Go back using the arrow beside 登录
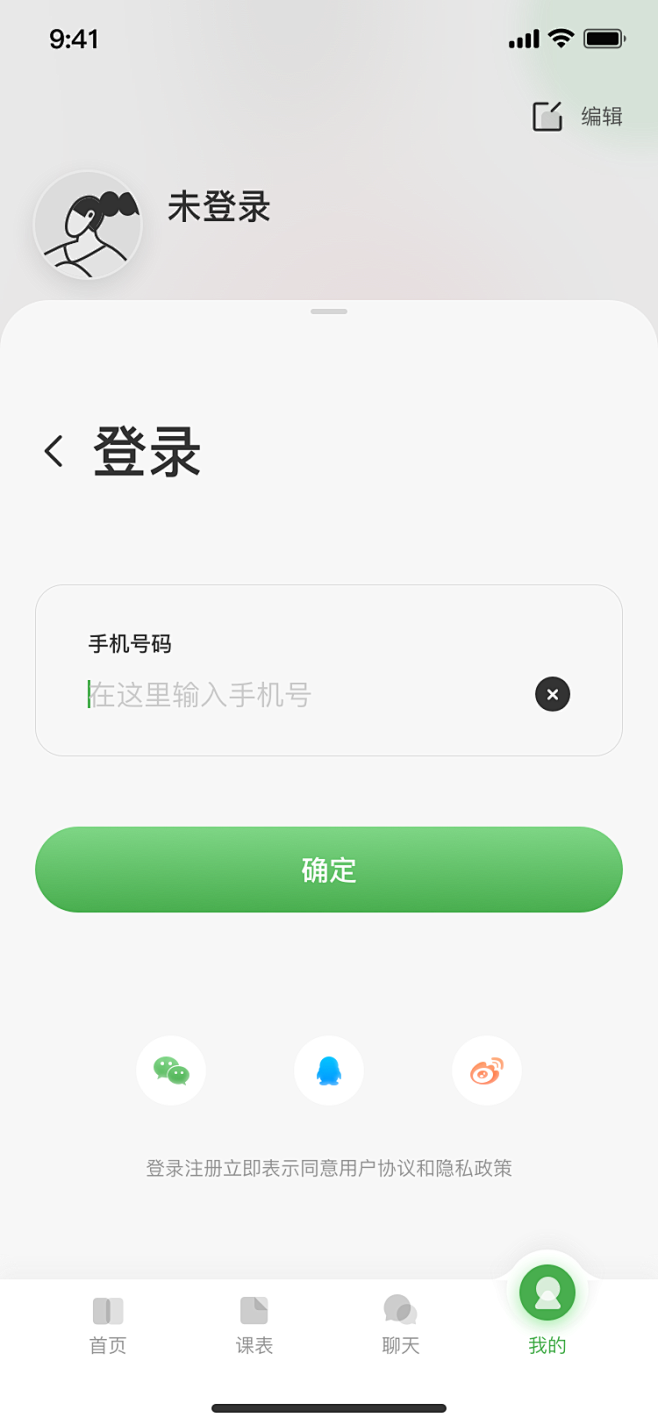 (x=54, y=451)
